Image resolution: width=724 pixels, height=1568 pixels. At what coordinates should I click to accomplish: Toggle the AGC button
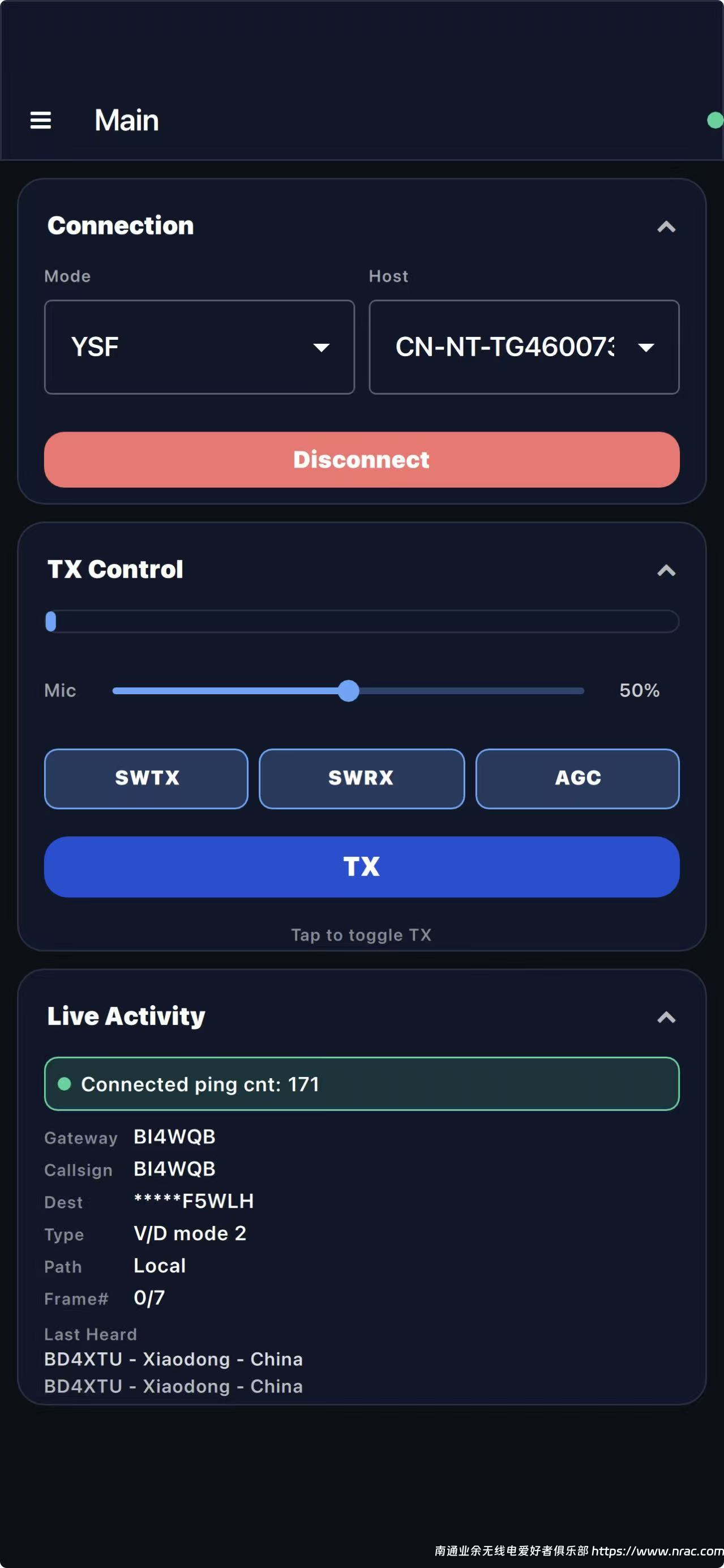click(x=577, y=779)
